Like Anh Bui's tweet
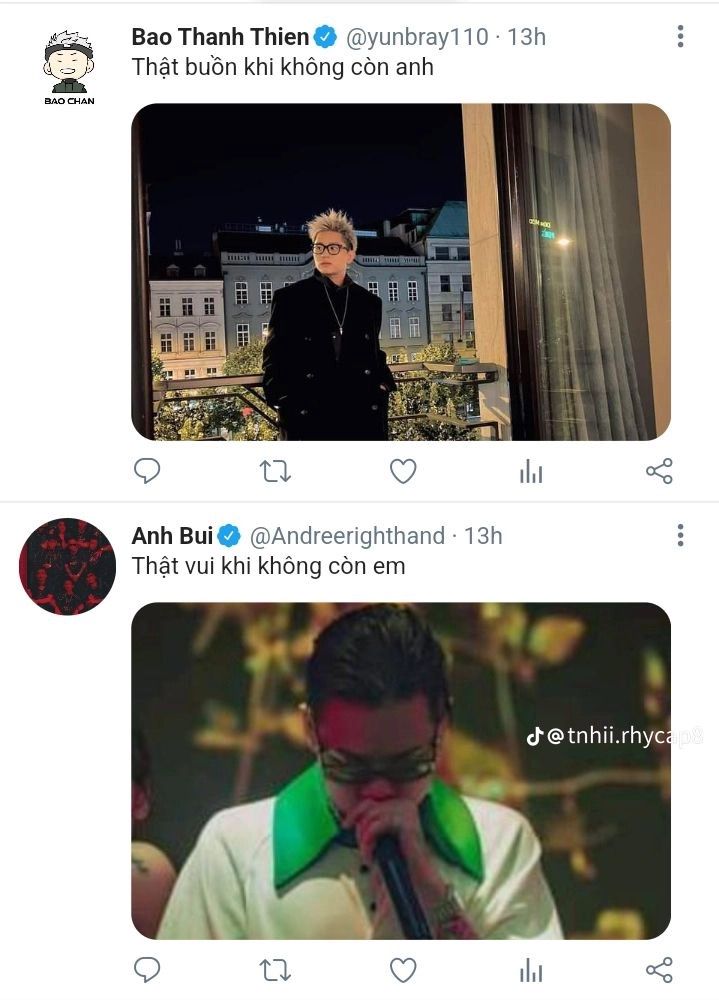 pyautogui.click(x=403, y=969)
